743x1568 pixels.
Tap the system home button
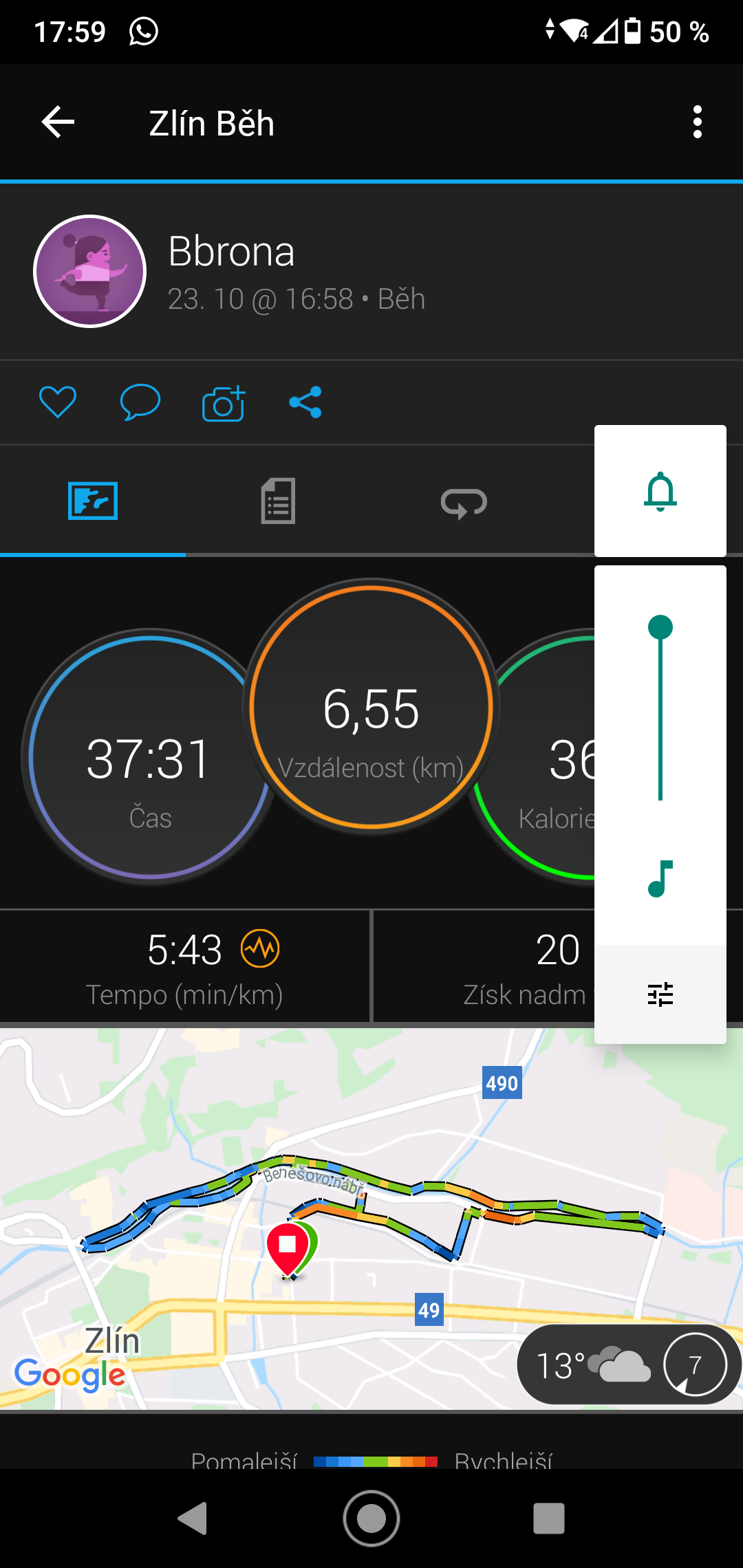click(x=371, y=1518)
